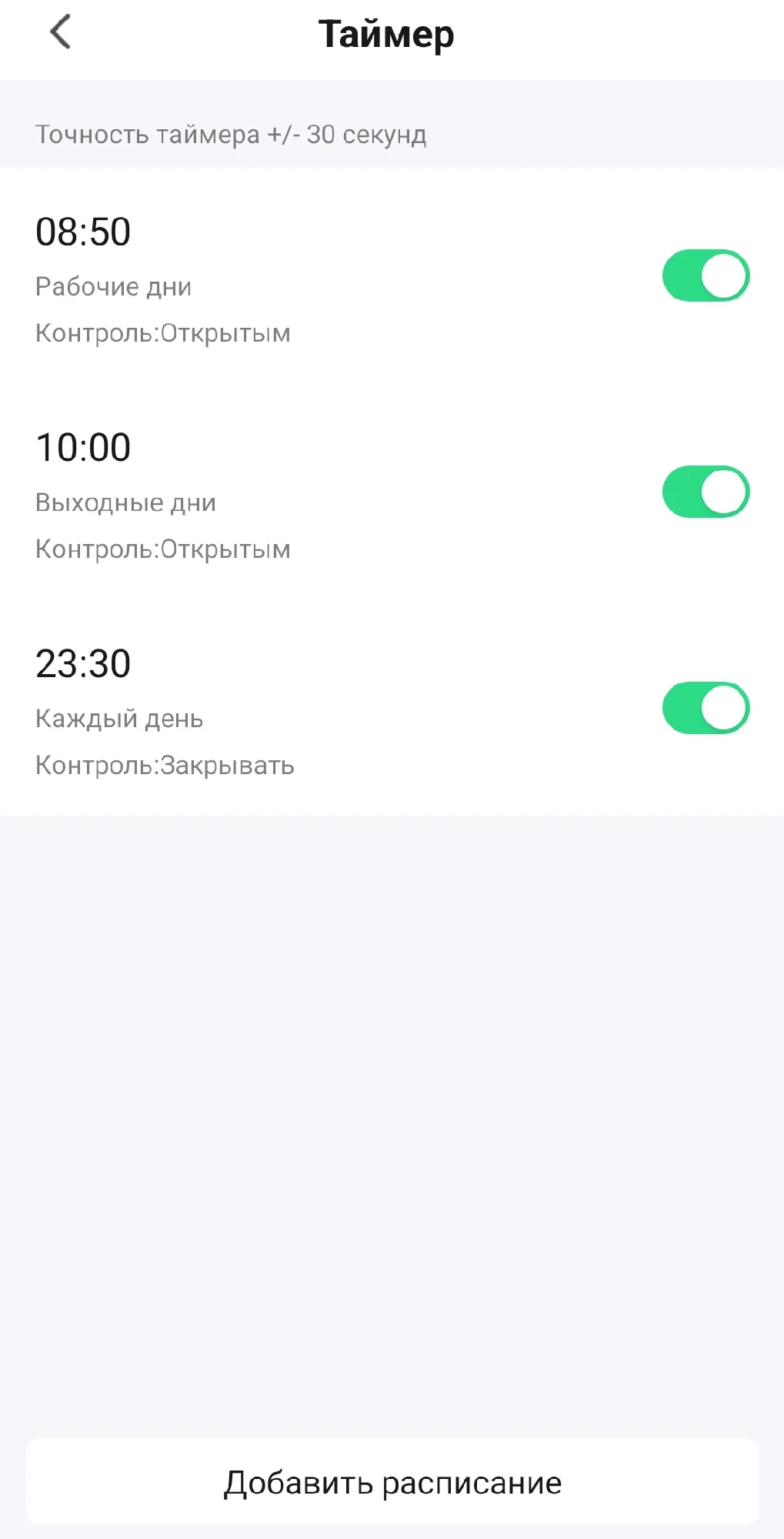Viewport: 784px width, 1539px height.
Task: Tap Добавить расписание button
Action: [392, 1482]
